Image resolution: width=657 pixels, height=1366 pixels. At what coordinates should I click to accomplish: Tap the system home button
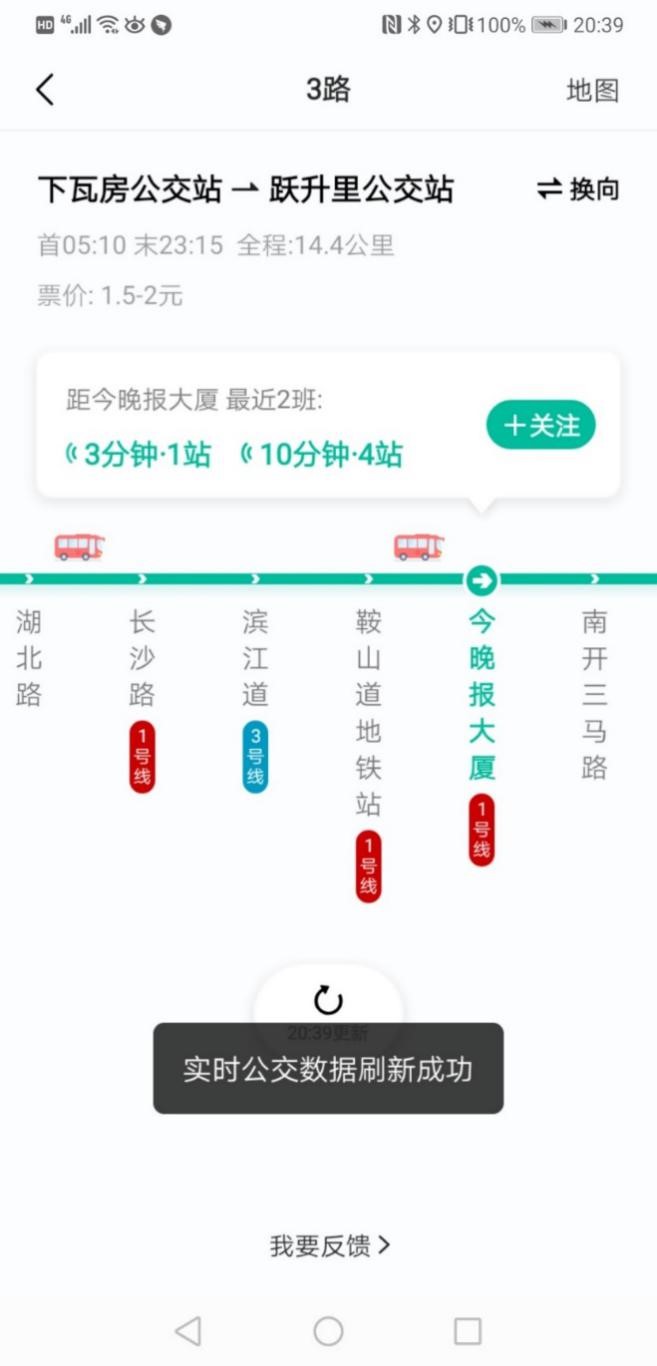[x=328, y=1331]
